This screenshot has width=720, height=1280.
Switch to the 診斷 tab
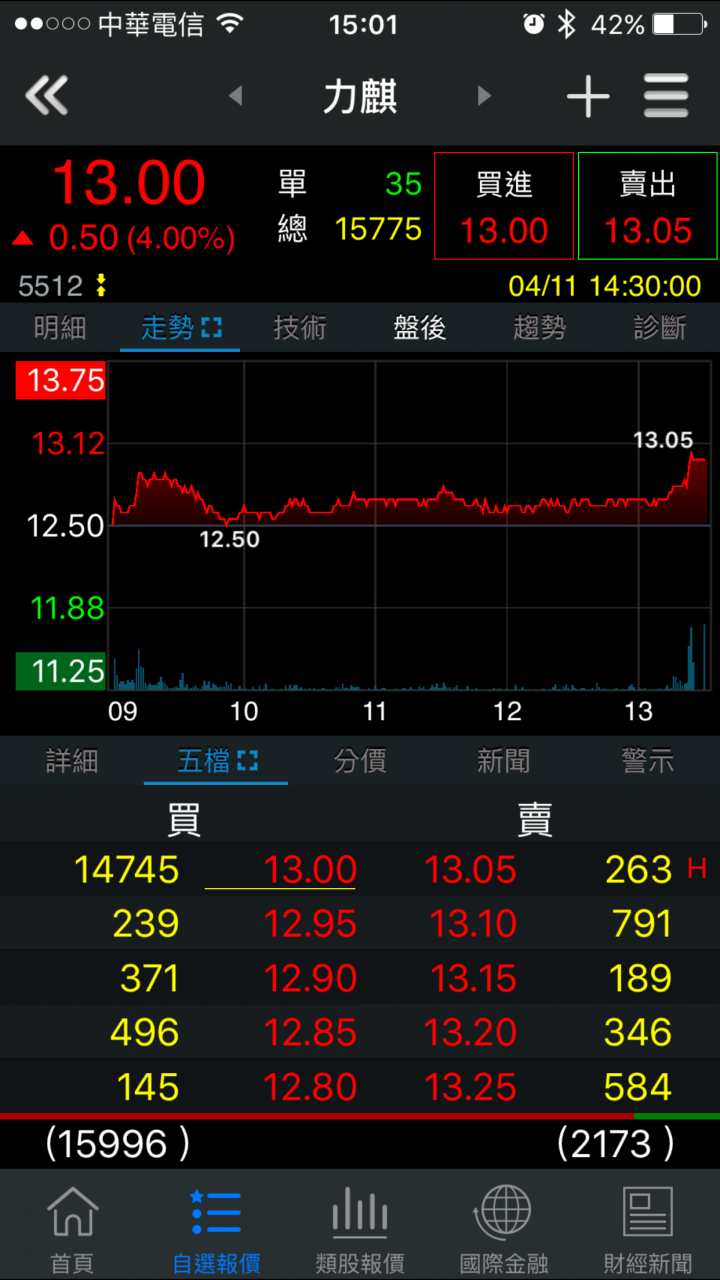(x=660, y=328)
